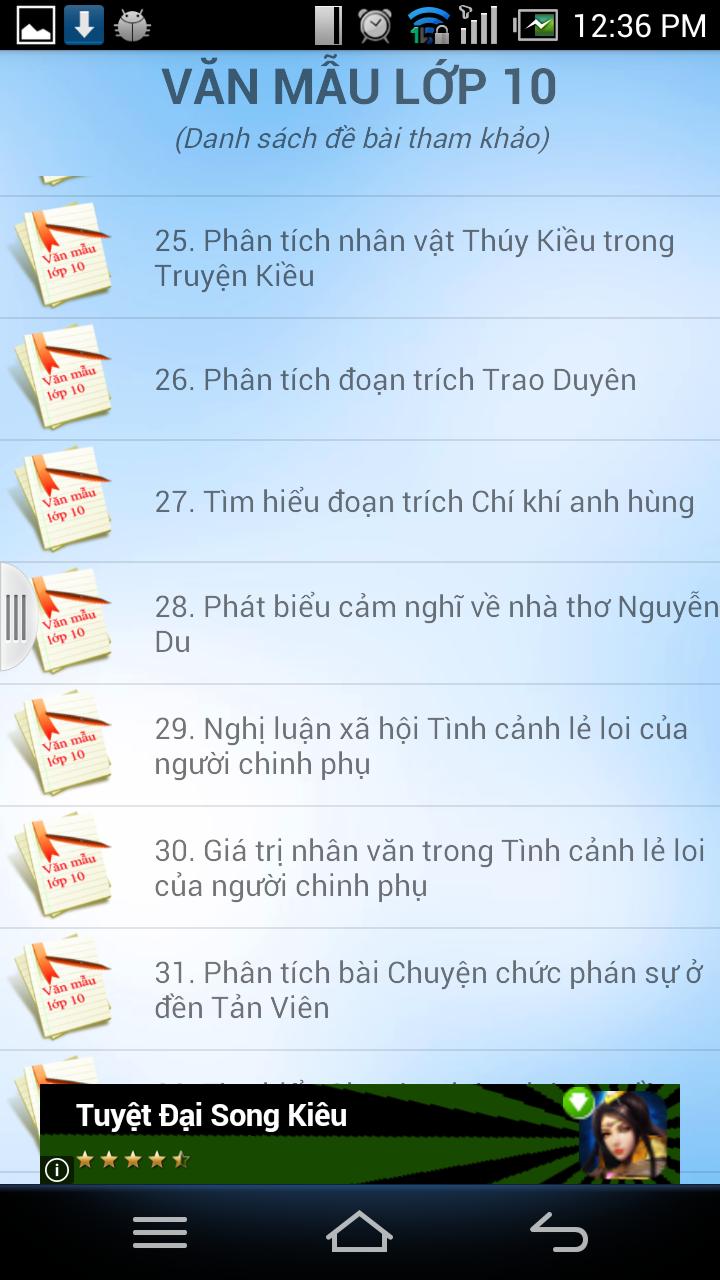Pull out the side drawer handle
The height and width of the screenshot is (1280, 720).
click(16, 617)
